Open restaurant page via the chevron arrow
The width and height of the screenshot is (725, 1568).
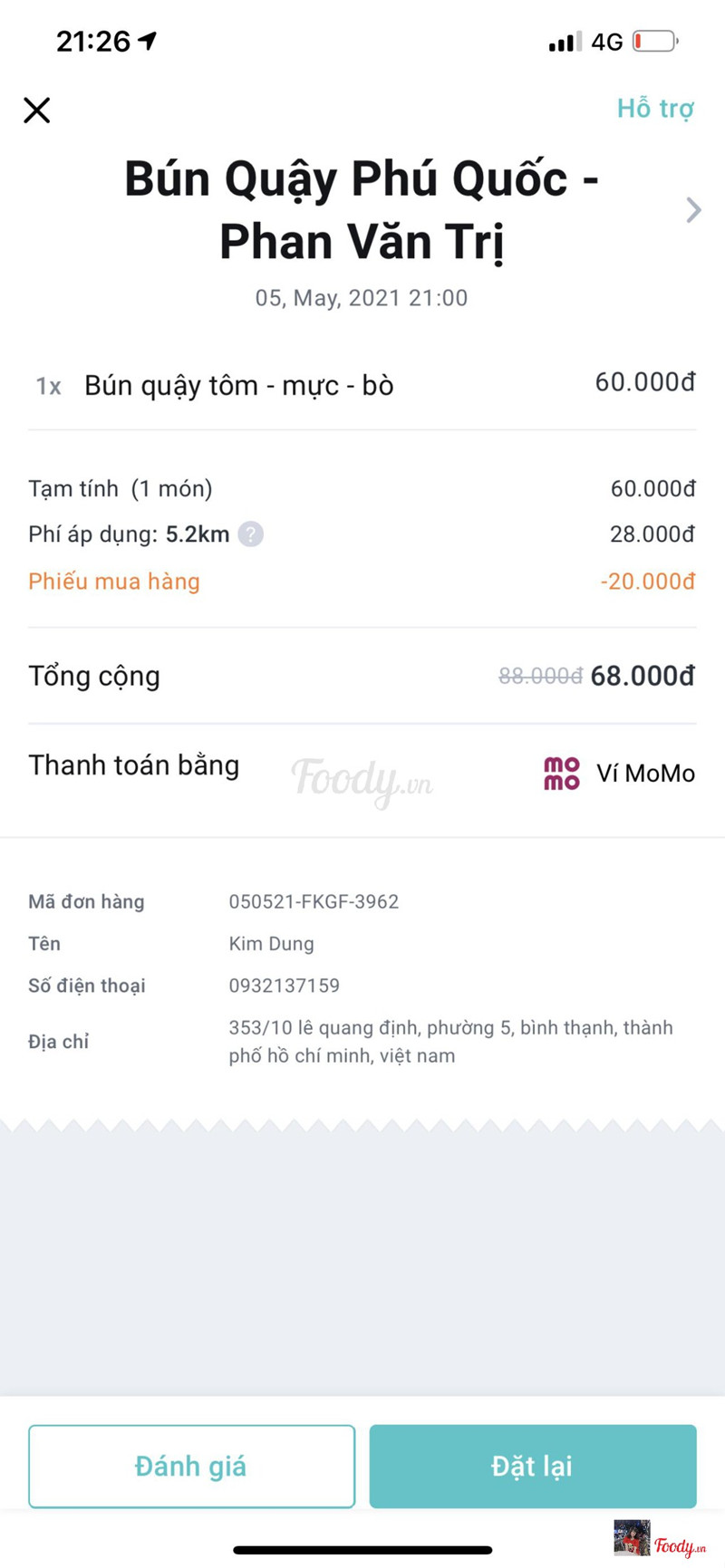pyautogui.click(x=693, y=210)
